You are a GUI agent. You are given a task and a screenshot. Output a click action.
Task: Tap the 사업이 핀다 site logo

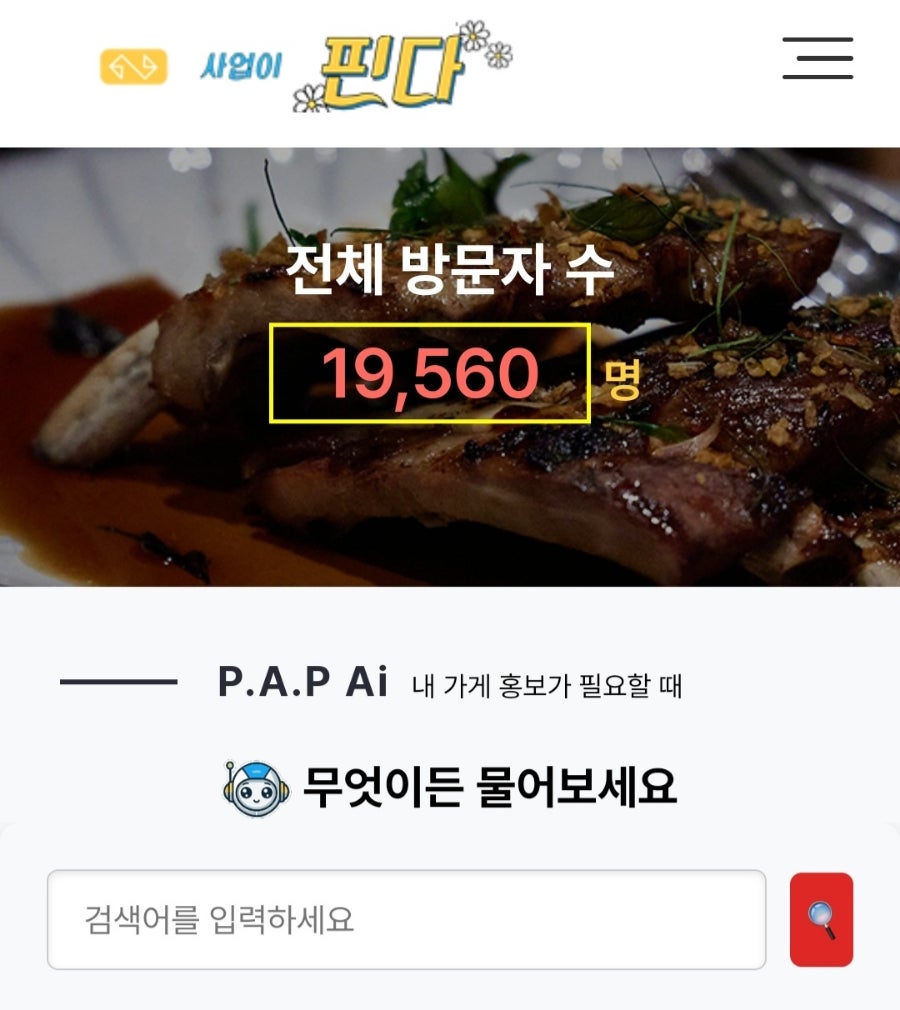pyautogui.click(x=356, y=67)
